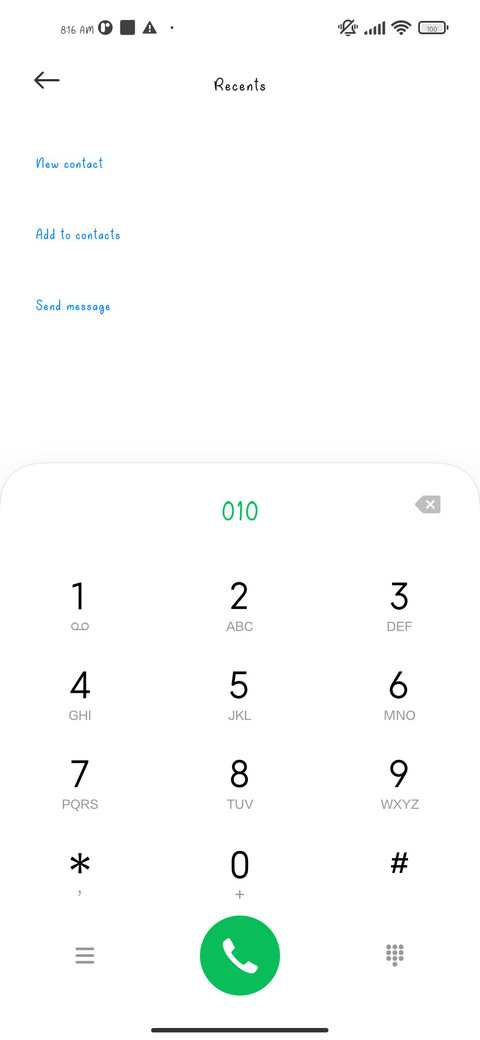The height and width of the screenshot is (1040, 480).
Task: Choose Send message
Action: (x=73, y=306)
